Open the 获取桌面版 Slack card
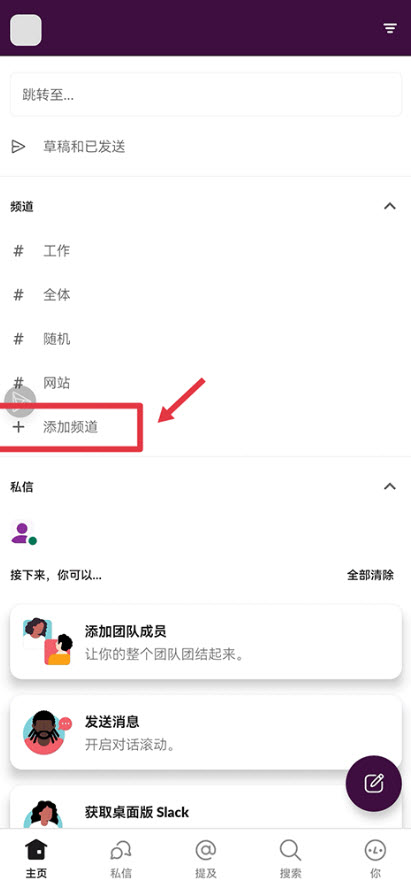411x884 pixels. pyautogui.click(x=206, y=807)
